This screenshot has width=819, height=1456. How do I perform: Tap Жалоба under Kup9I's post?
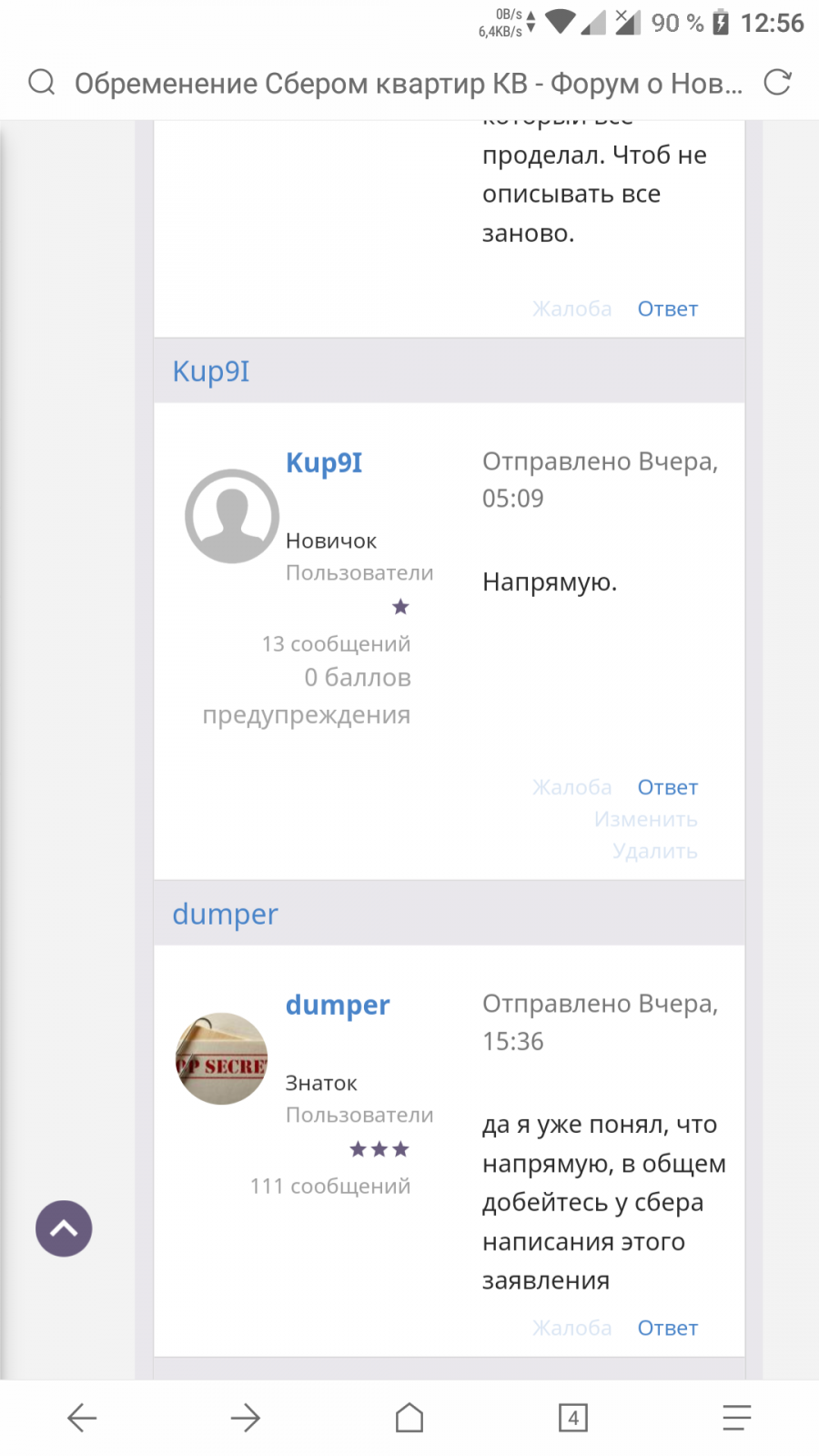572,787
